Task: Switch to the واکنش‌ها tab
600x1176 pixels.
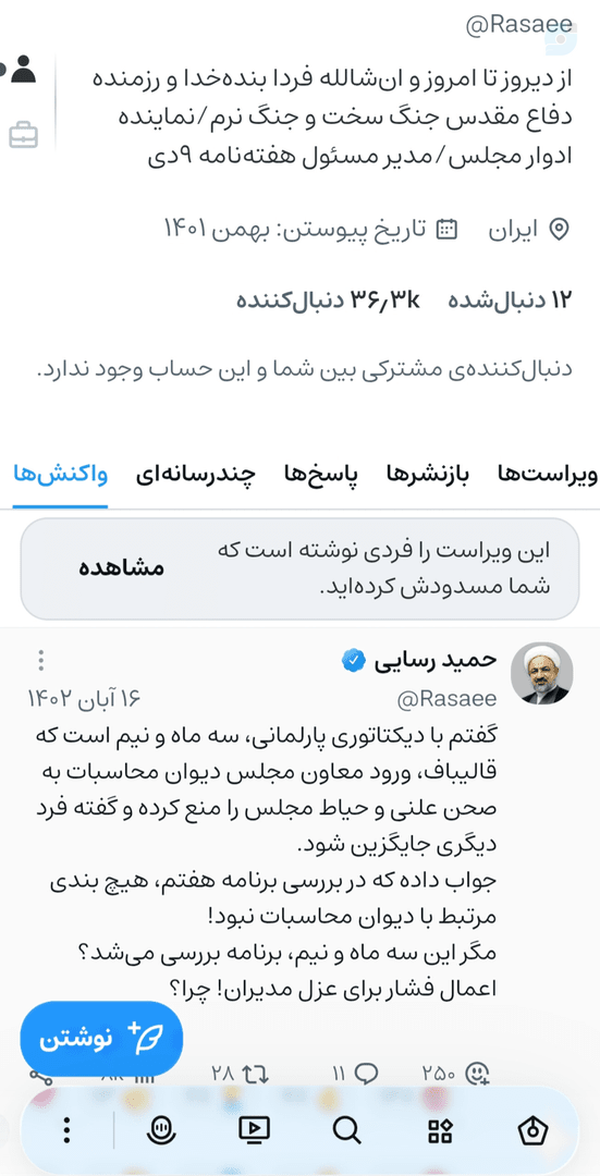Action: coord(60,476)
